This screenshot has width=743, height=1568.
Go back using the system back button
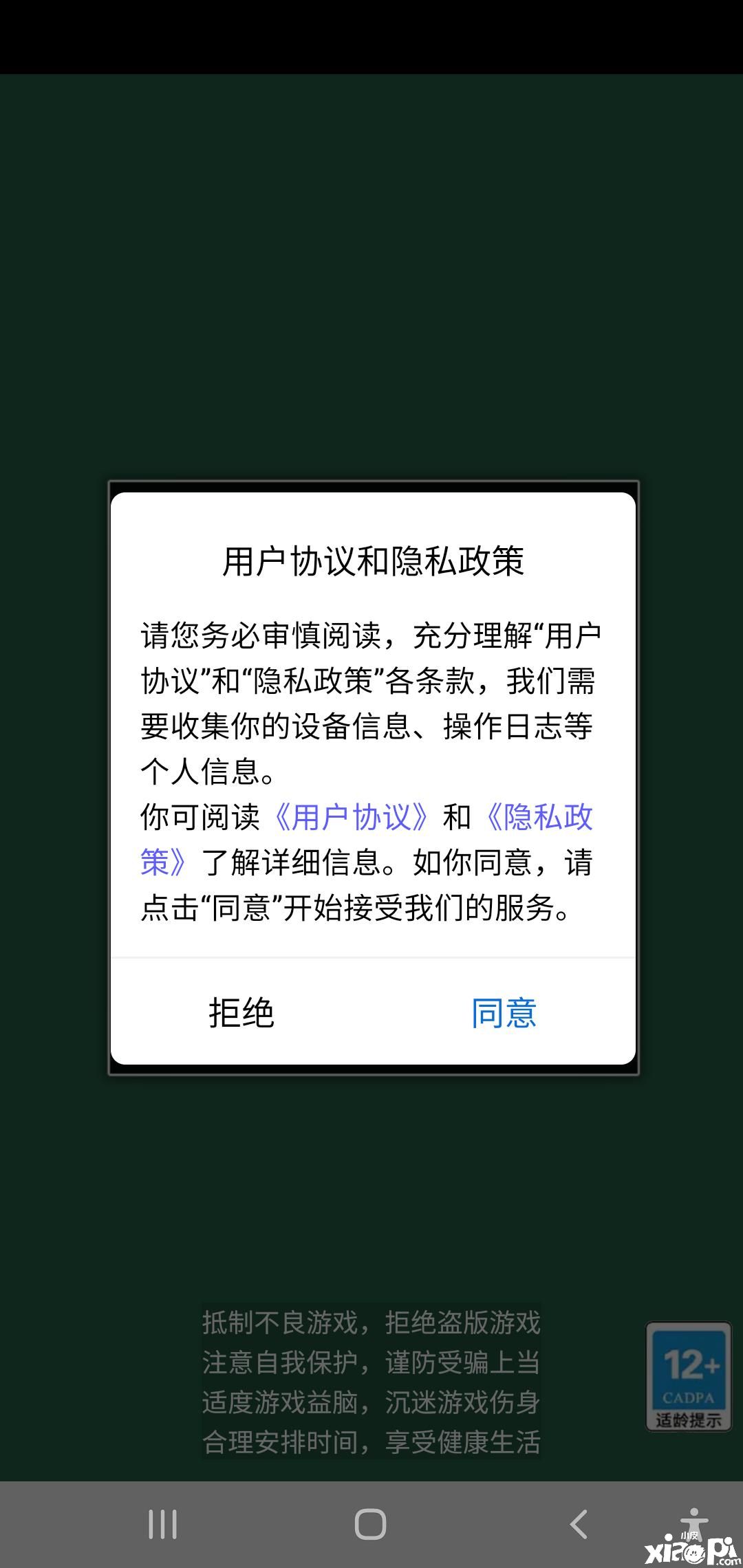(x=579, y=1524)
